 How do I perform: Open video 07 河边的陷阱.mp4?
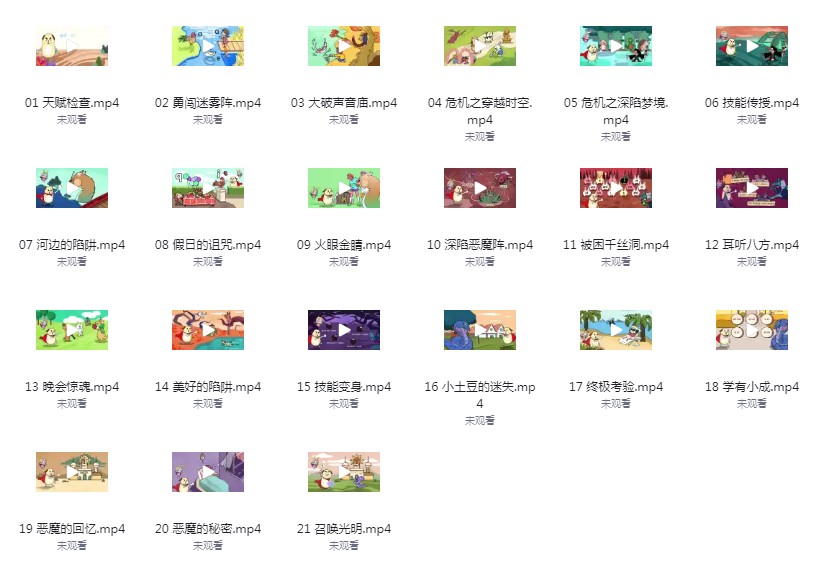72,188
